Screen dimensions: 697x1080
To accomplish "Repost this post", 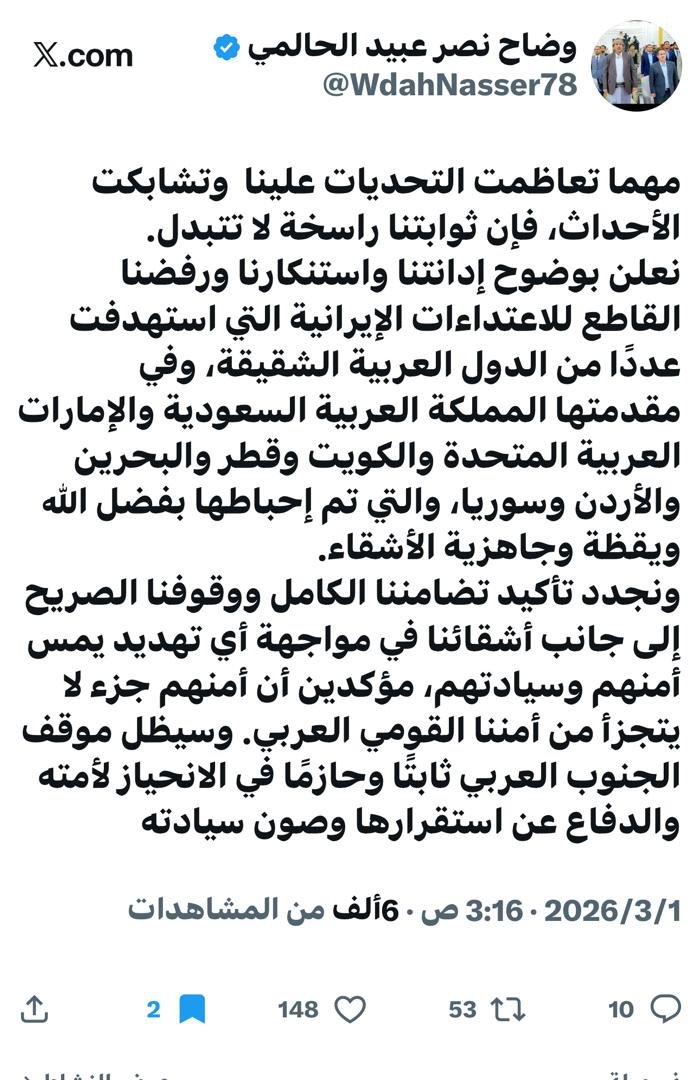I will (x=507, y=1009).
